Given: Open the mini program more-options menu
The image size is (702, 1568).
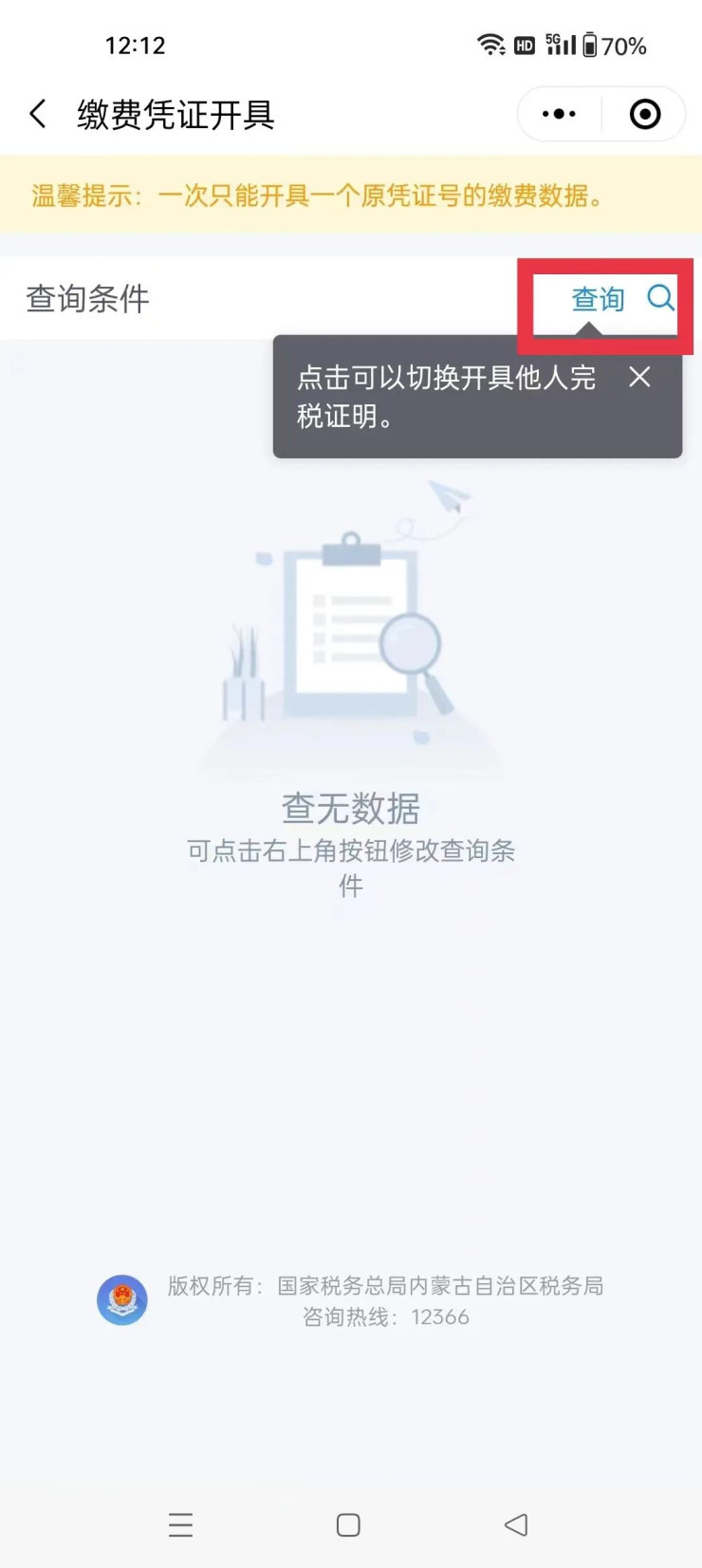Looking at the screenshot, I should 559,115.
